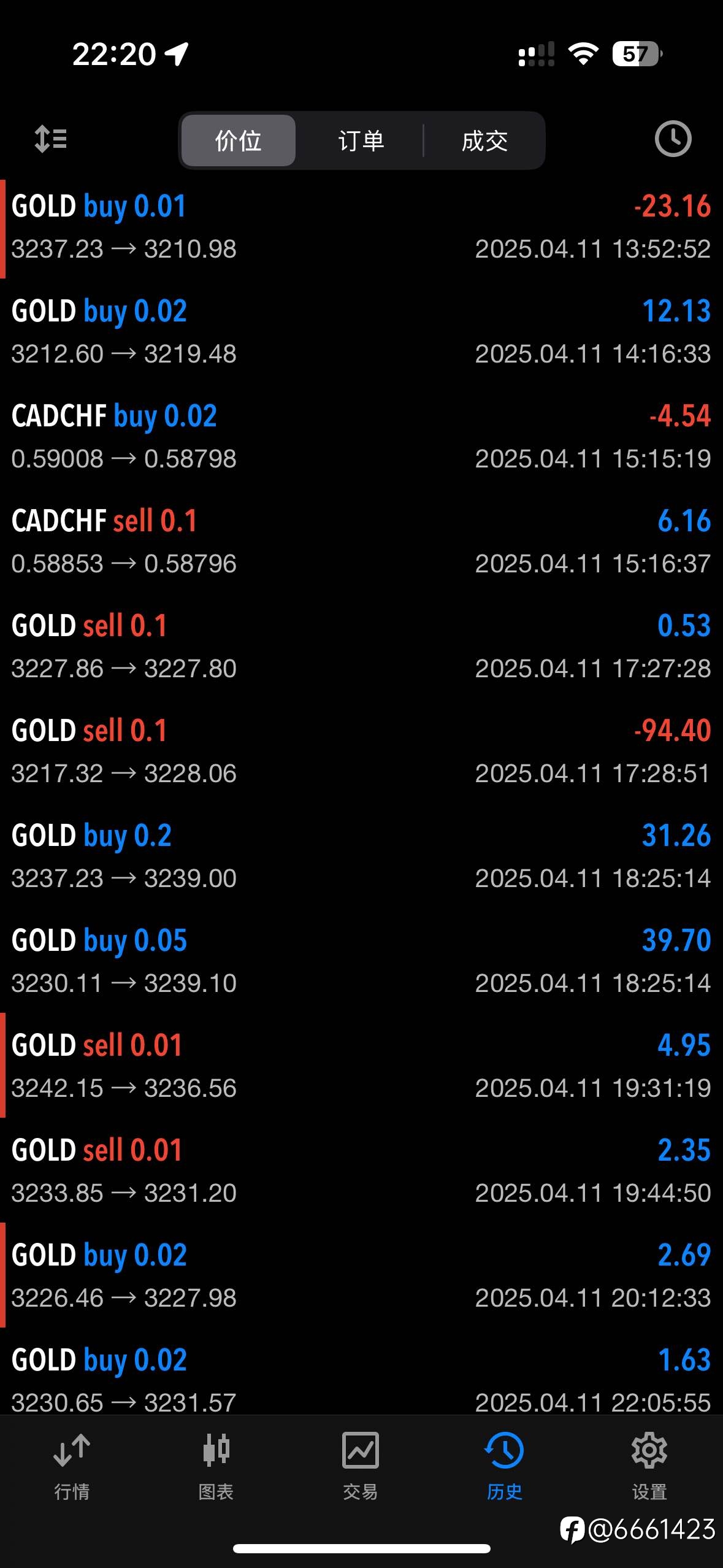Screen dimensions: 723x1568
Task: Open GOLD buy 0.02 trade with 12.13 profit
Action: 361,332
